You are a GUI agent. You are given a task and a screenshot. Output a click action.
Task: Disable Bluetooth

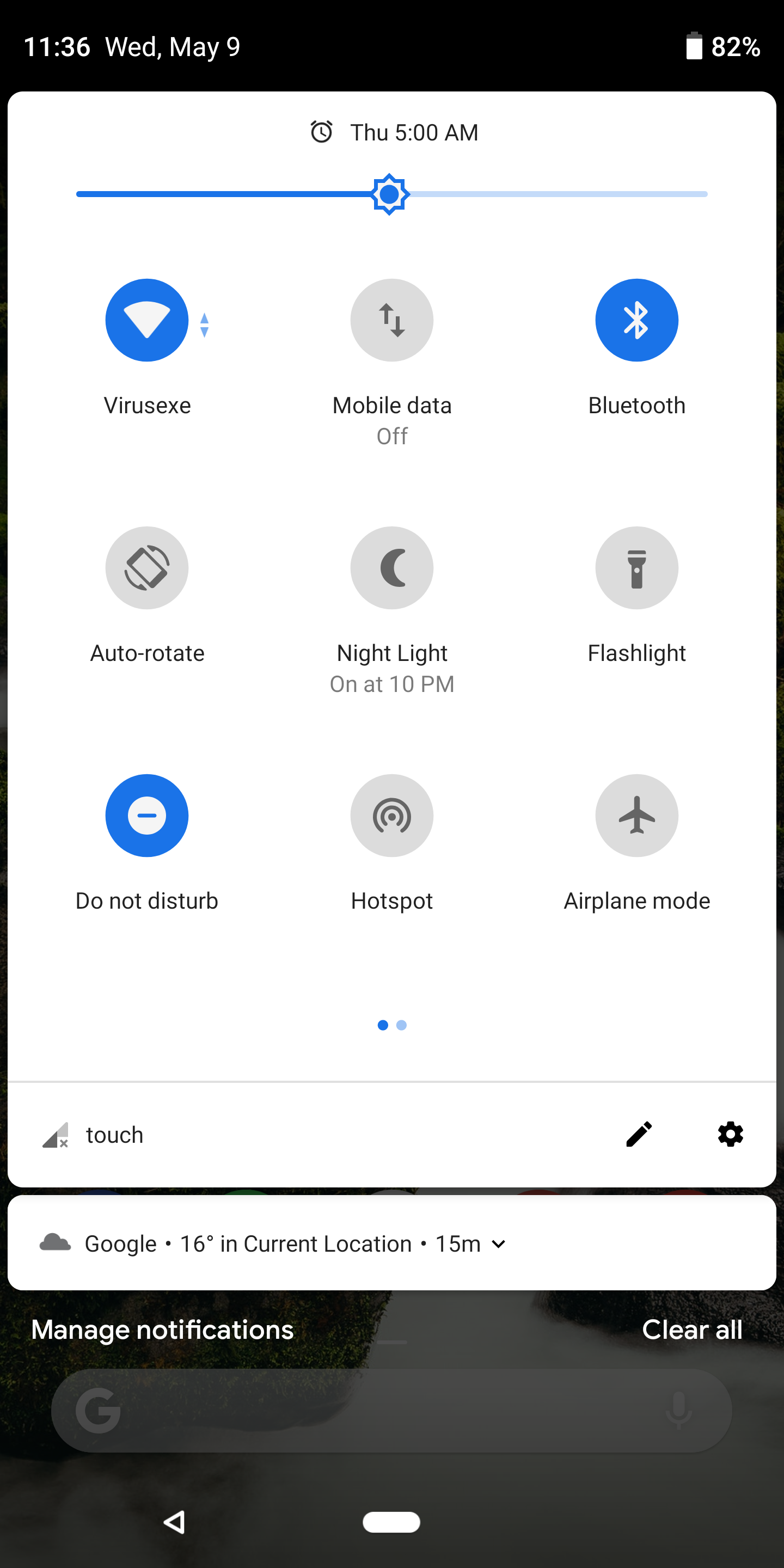(x=636, y=320)
